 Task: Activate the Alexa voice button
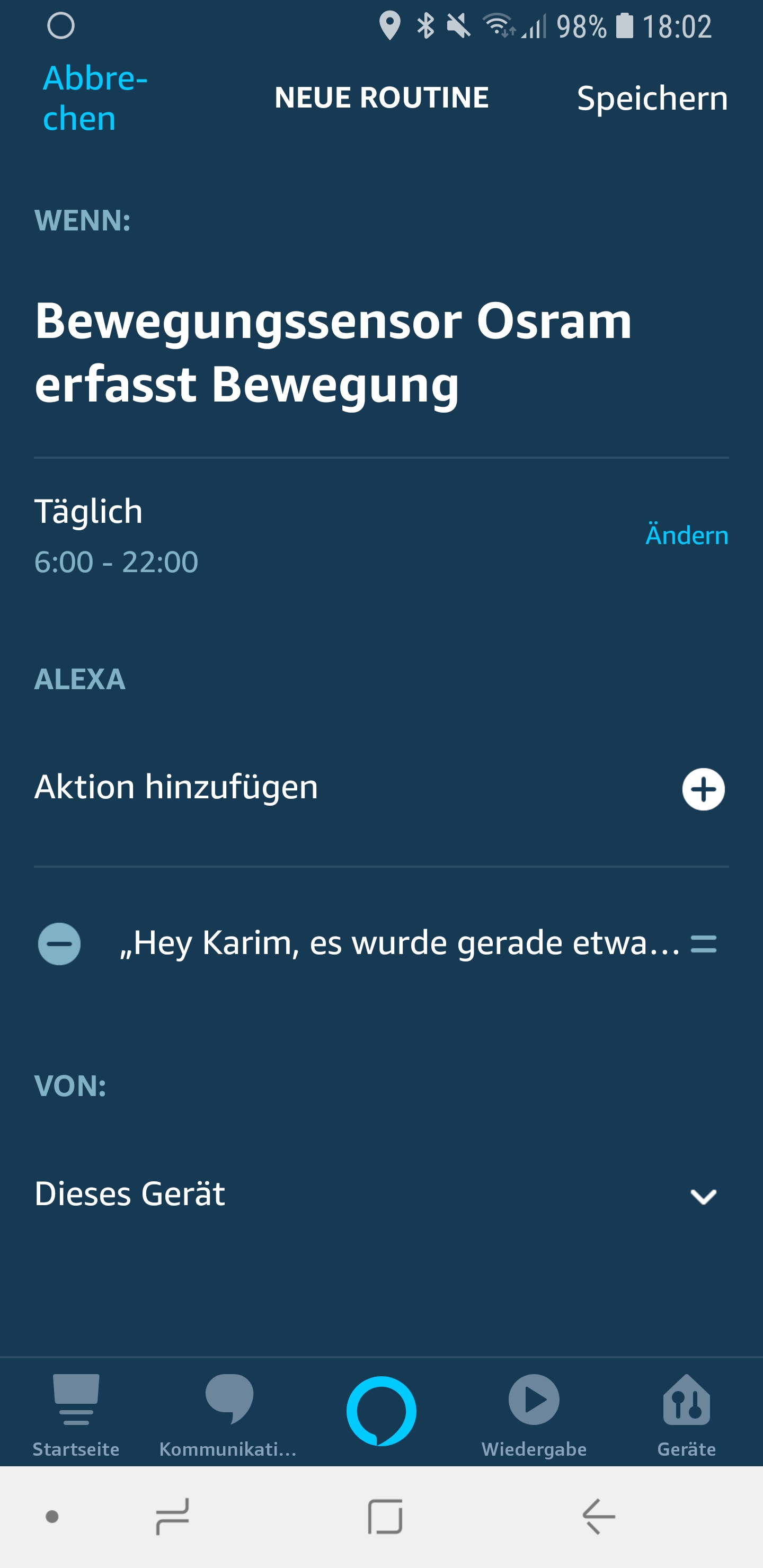click(x=381, y=1410)
